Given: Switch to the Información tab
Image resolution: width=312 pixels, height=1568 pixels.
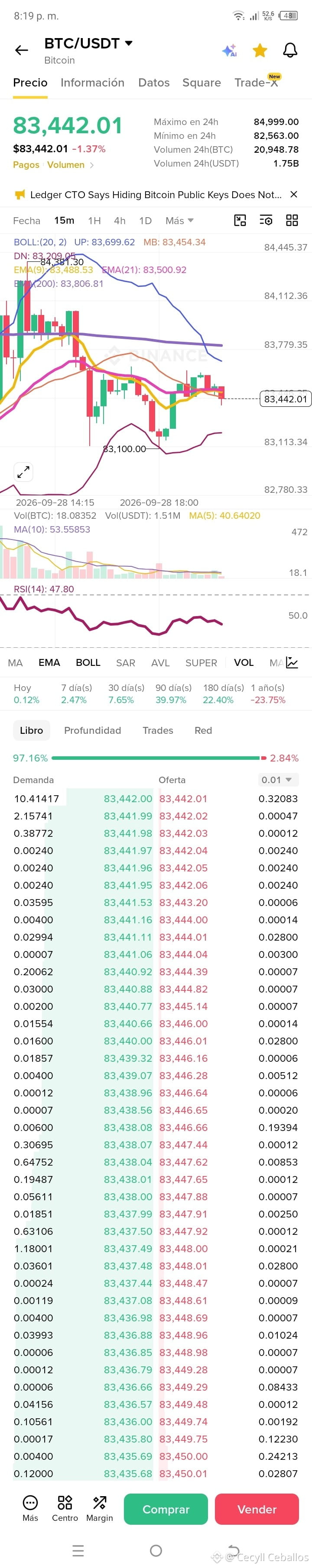Looking at the screenshot, I should (x=93, y=83).
